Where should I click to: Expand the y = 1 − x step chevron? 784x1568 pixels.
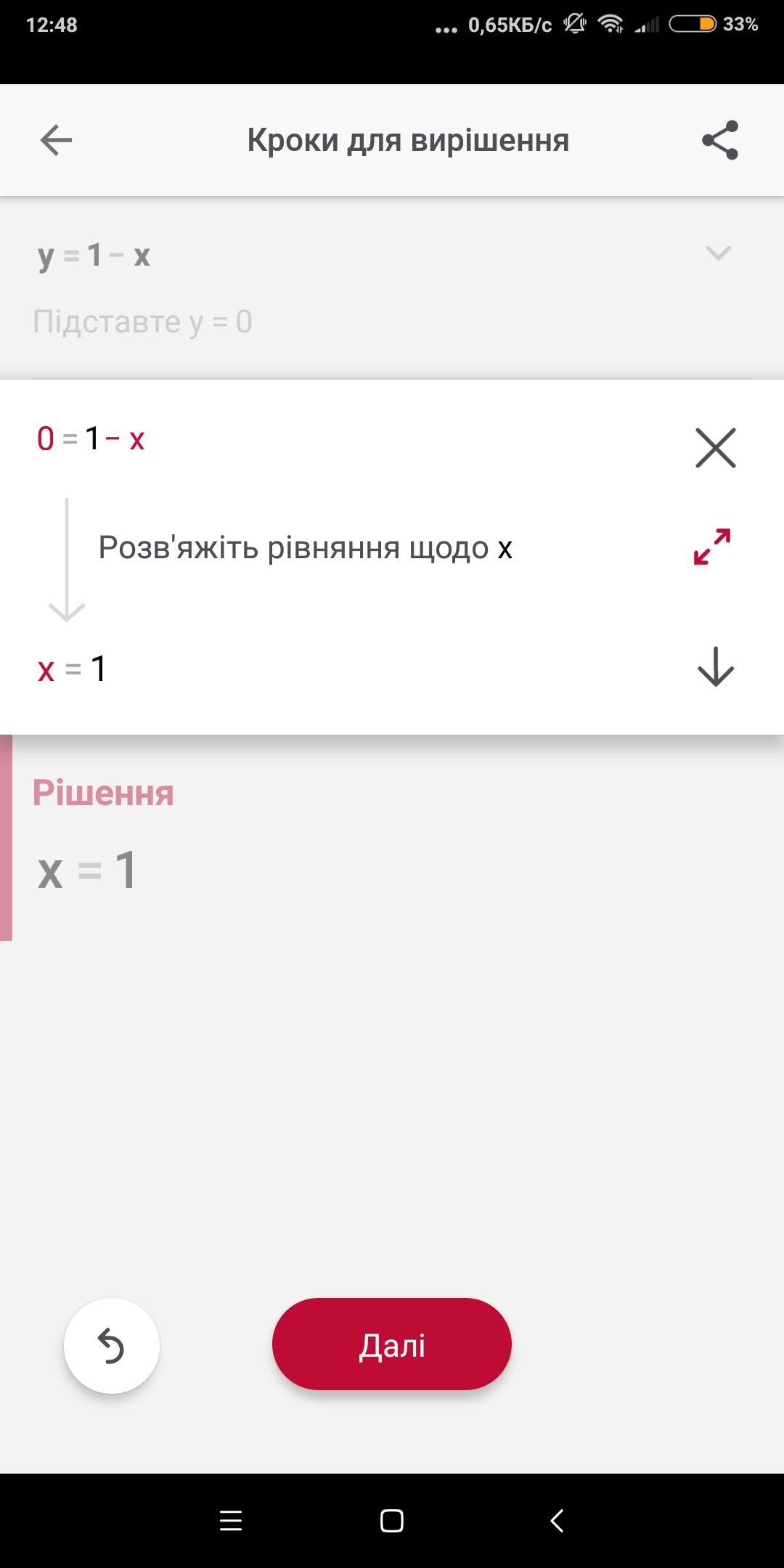point(718,253)
